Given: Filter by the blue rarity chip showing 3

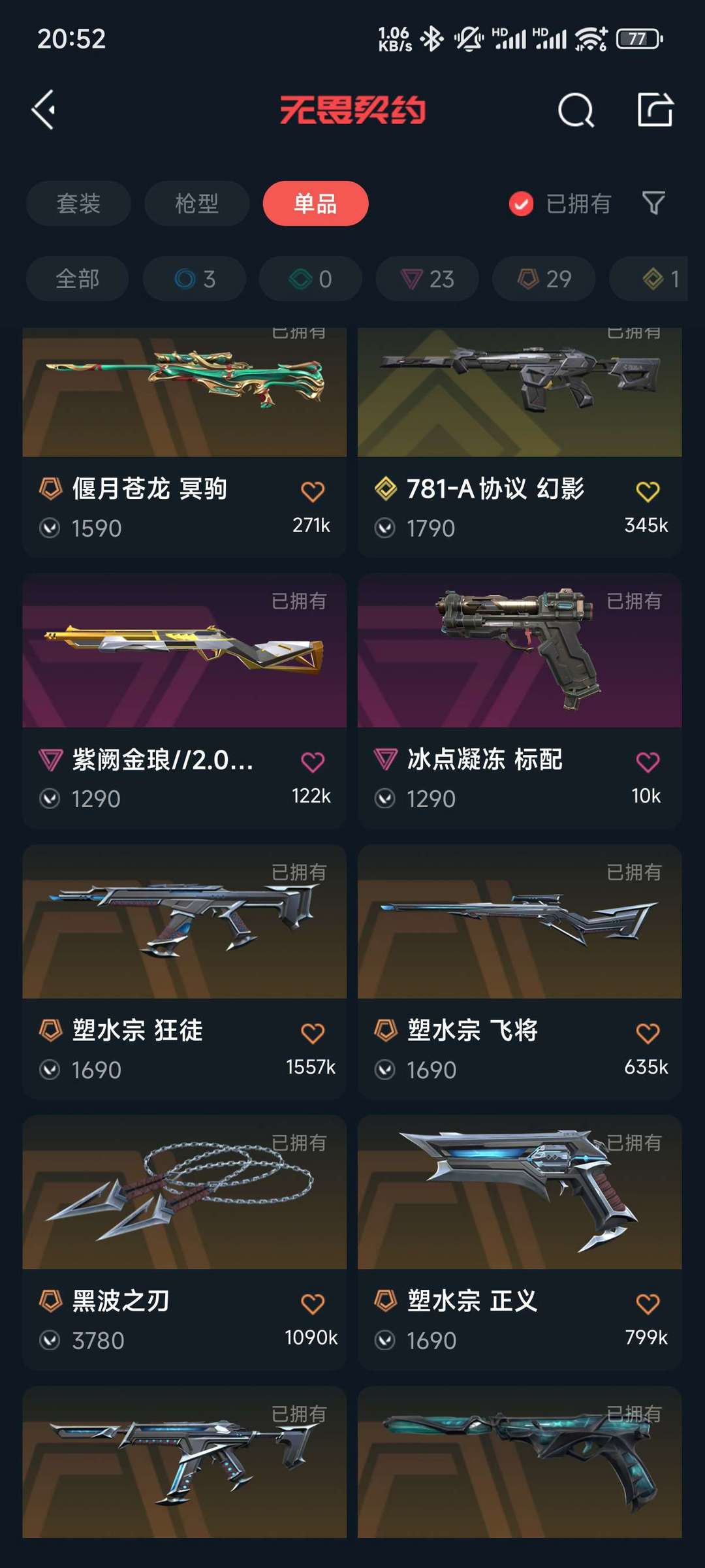Looking at the screenshot, I should [x=195, y=279].
